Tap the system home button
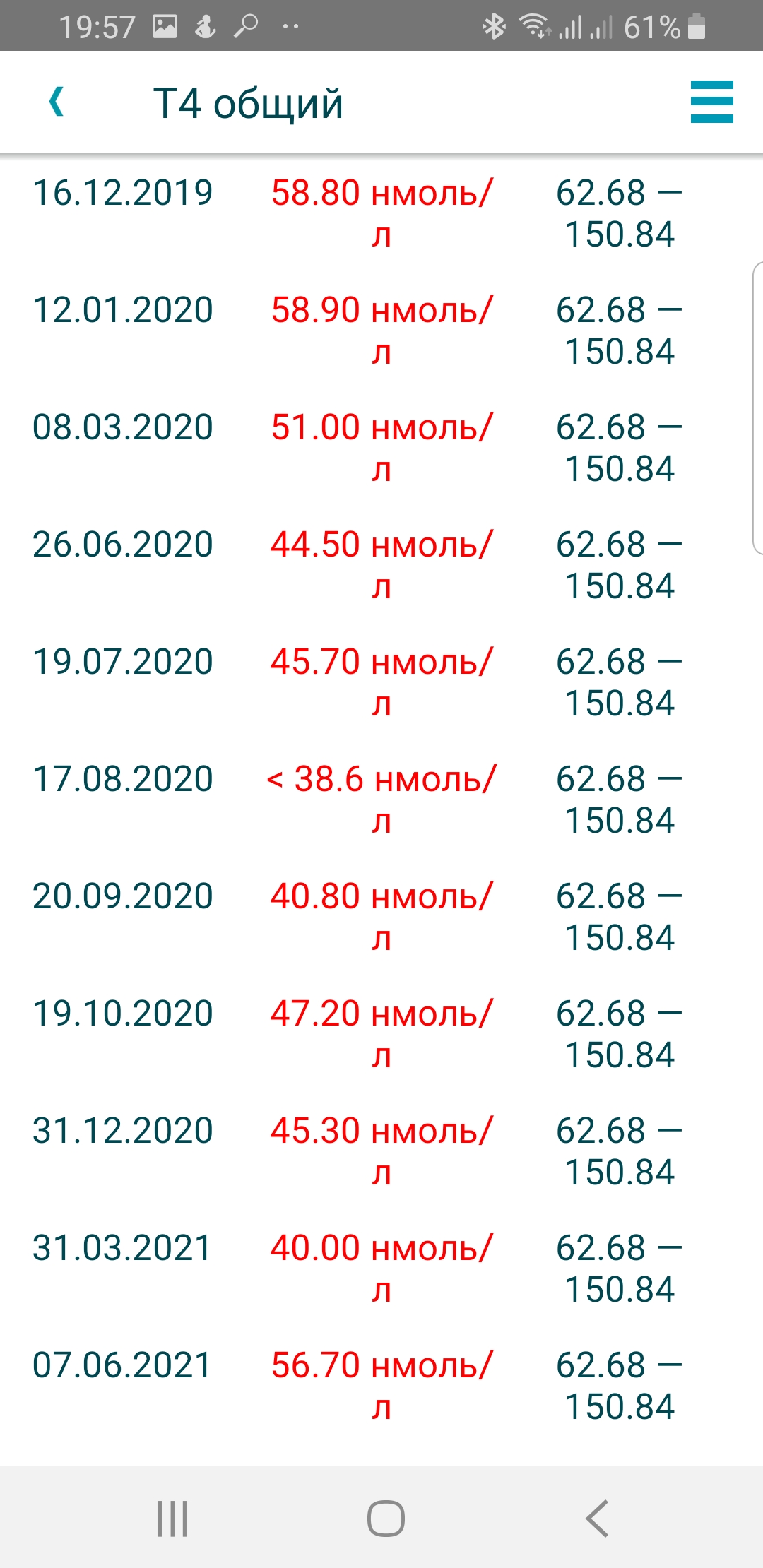 pos(386,1518)
